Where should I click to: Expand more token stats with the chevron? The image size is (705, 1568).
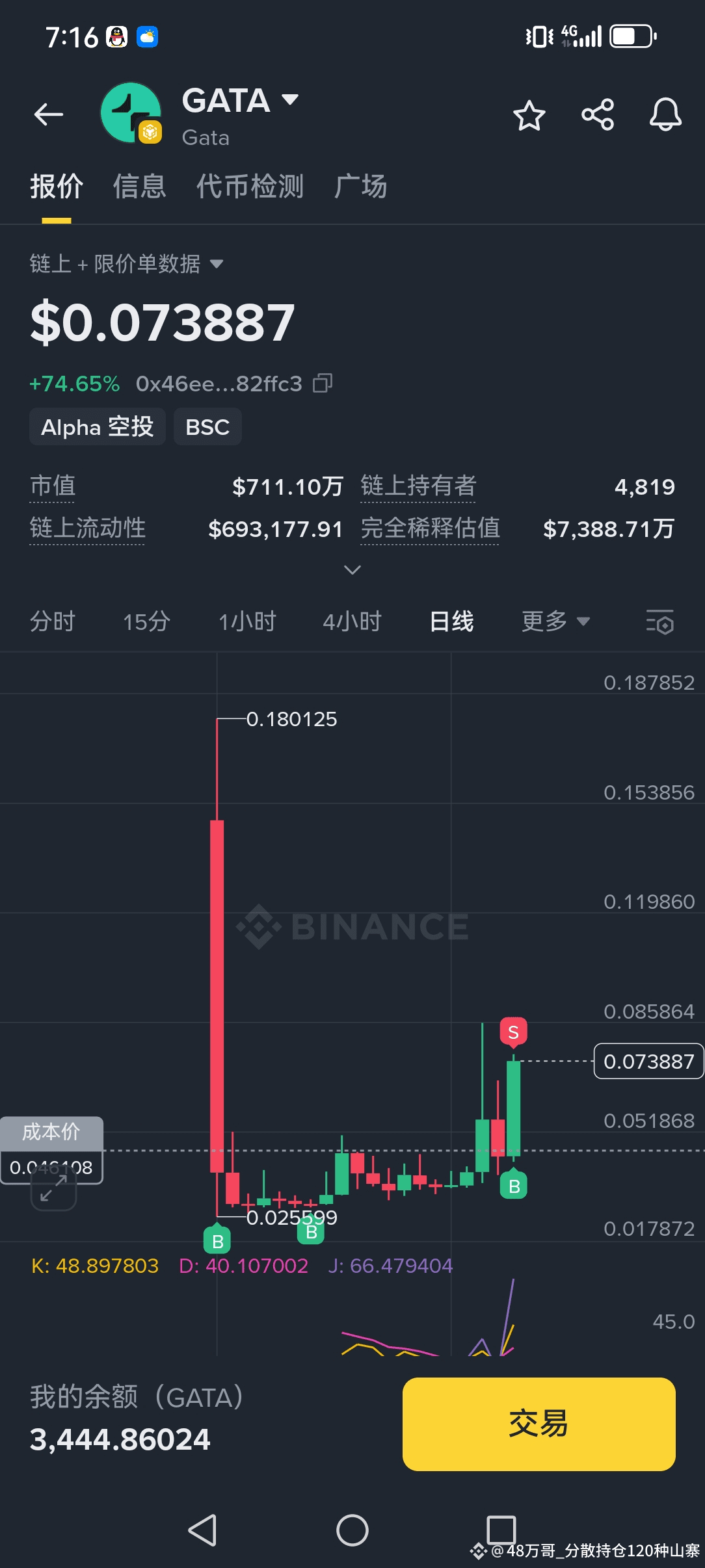[352, 570]
